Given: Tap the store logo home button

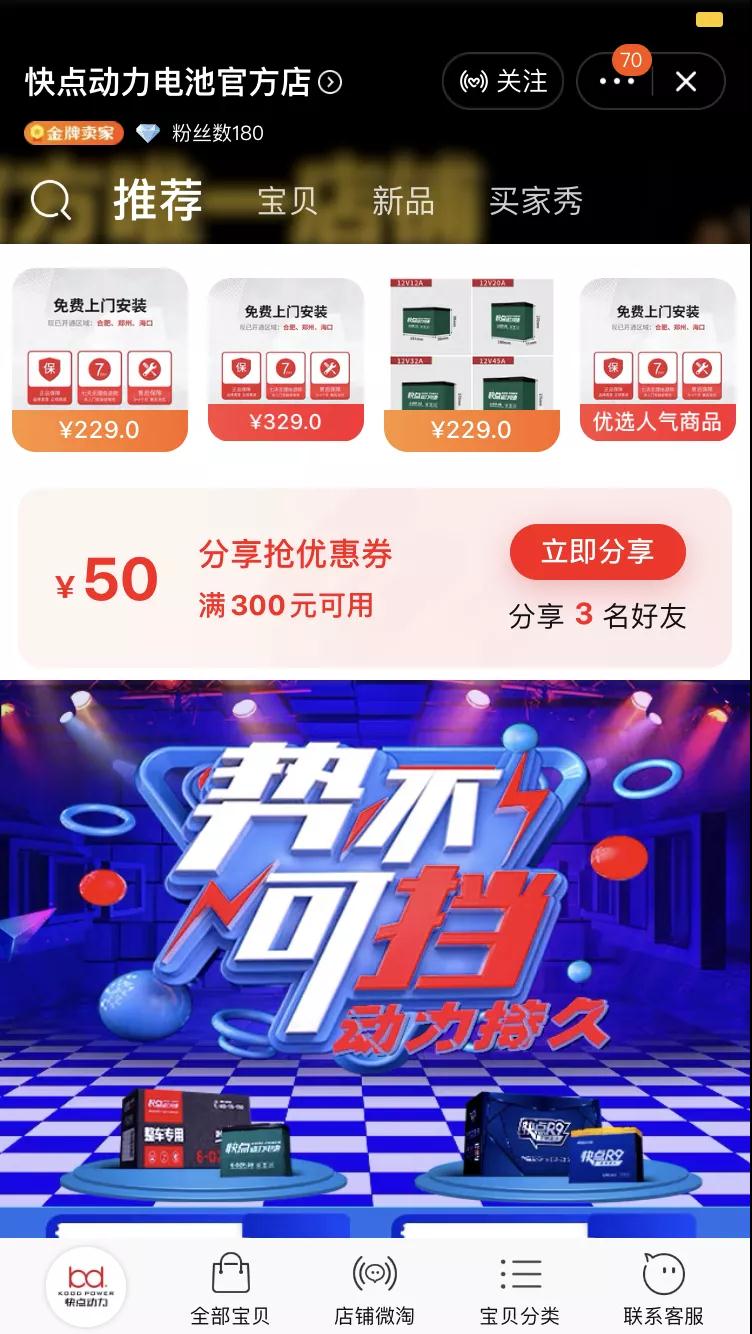Looking at the screenshot, I should pos(86,1286).
